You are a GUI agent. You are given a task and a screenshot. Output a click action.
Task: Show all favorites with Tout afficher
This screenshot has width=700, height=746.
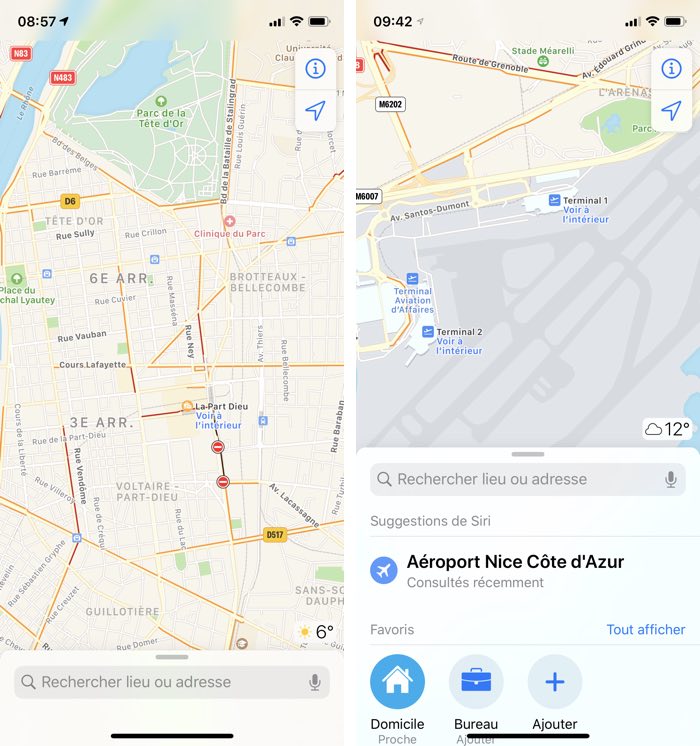(x=645, y=629)
